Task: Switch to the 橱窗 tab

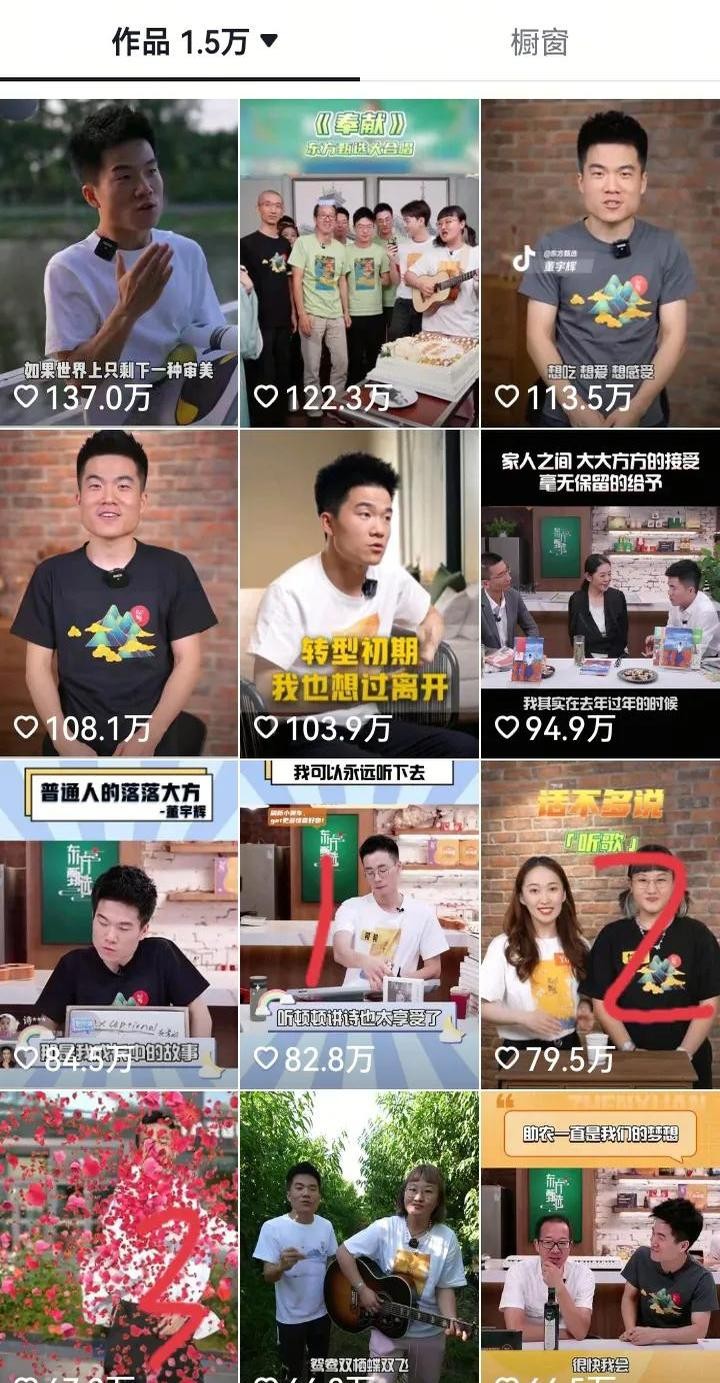Action: tap(539, 42)
